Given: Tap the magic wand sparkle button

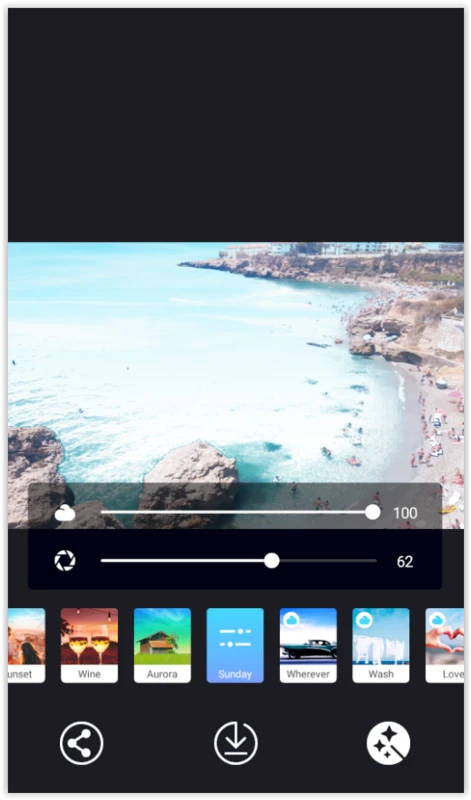Looking at the screenshot, I should [388, 743].
